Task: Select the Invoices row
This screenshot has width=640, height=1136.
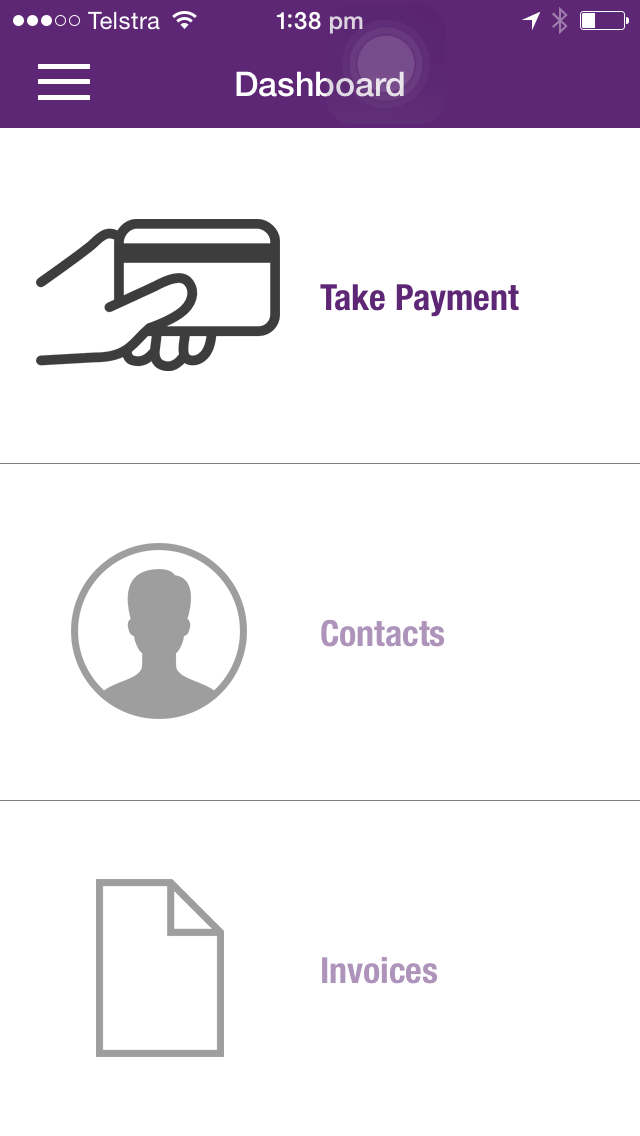Action: tap(320, 969)
